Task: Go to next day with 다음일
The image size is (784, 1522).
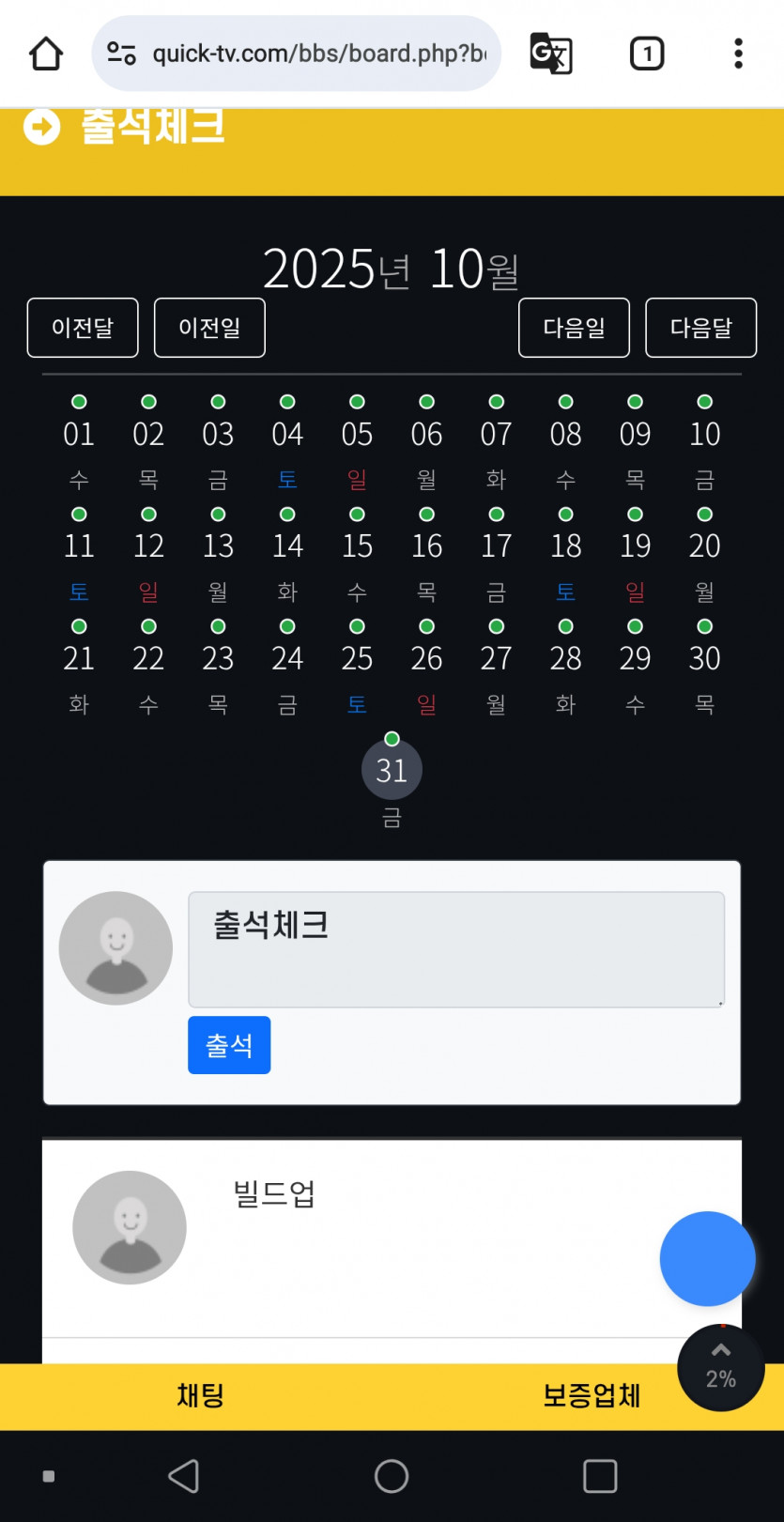Action: [574, 328]
